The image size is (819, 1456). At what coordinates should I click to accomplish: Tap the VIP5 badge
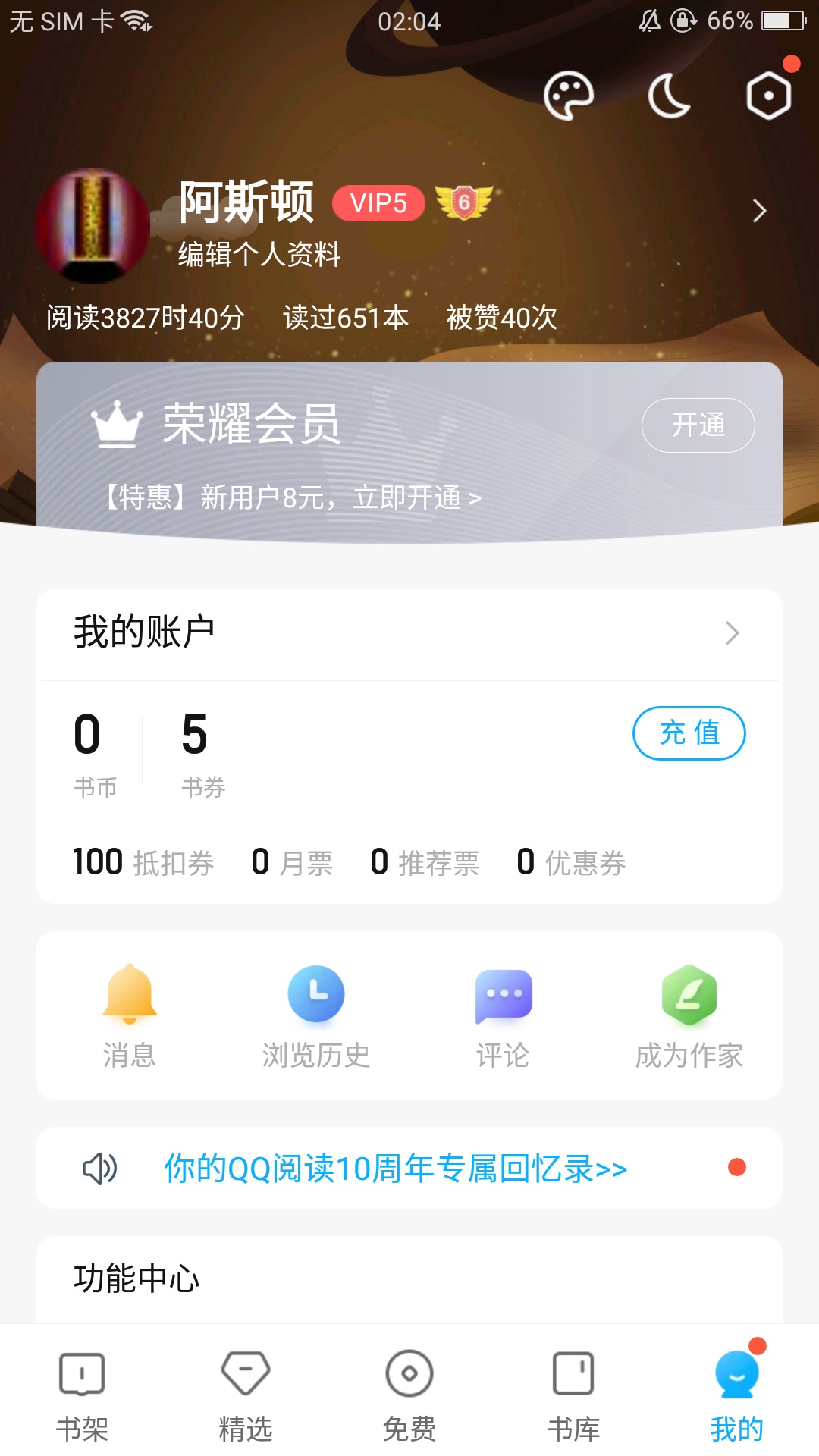[378, 203]
